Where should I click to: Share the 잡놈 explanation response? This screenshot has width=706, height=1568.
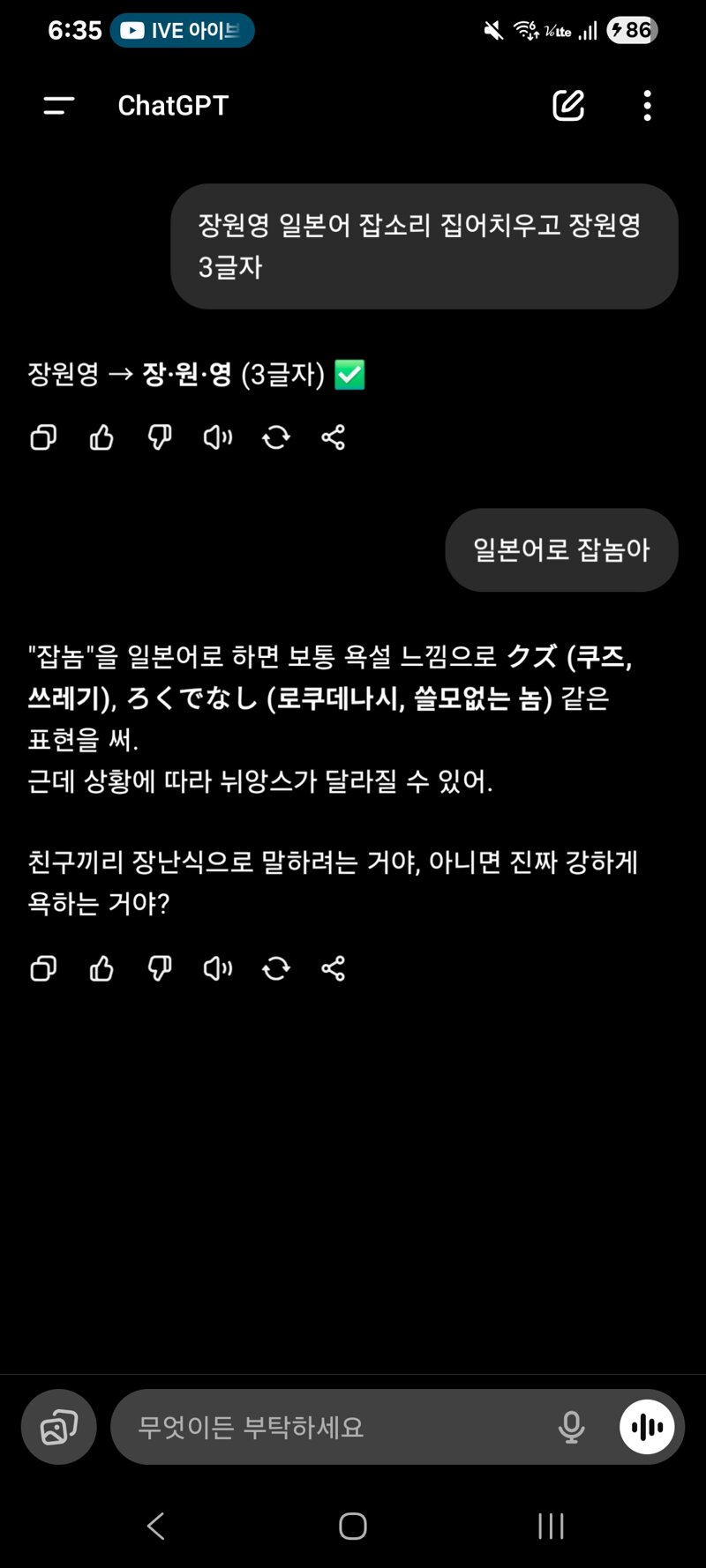click(334, 969)
